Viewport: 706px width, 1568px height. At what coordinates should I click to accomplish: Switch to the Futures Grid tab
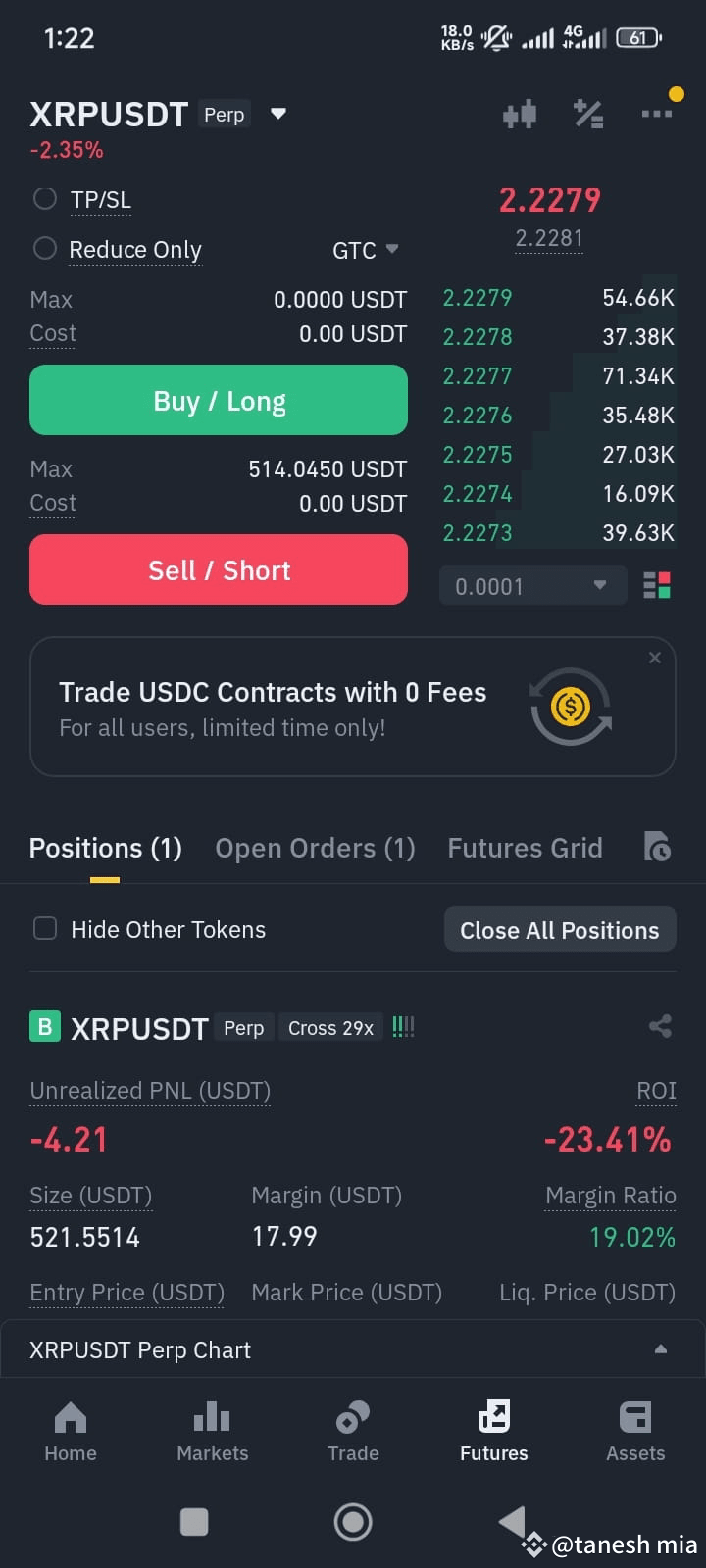525,848
